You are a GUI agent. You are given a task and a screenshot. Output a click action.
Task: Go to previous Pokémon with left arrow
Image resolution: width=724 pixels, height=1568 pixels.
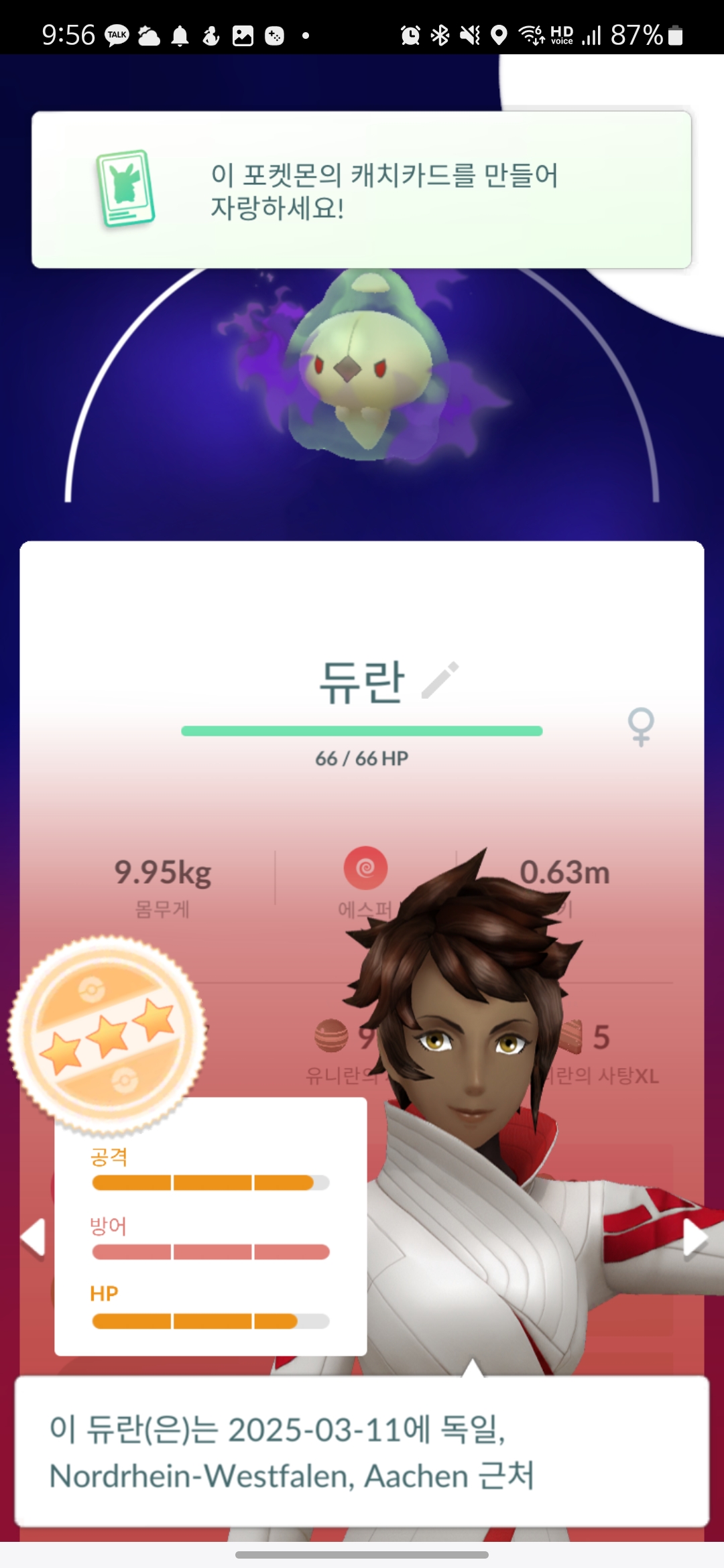coord(33,1238)
